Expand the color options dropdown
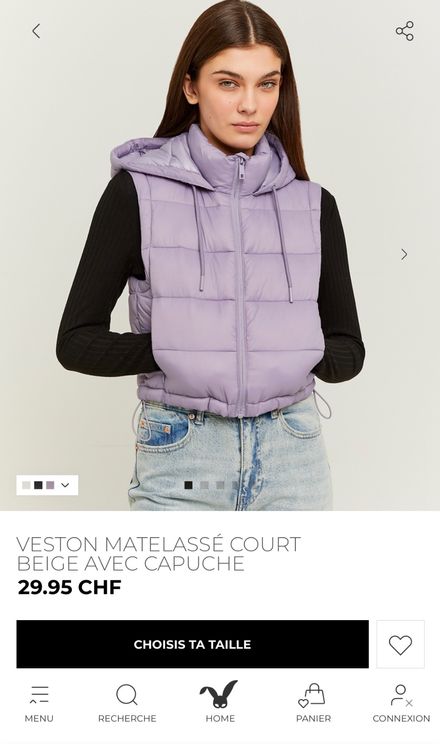 pos(47,485)
